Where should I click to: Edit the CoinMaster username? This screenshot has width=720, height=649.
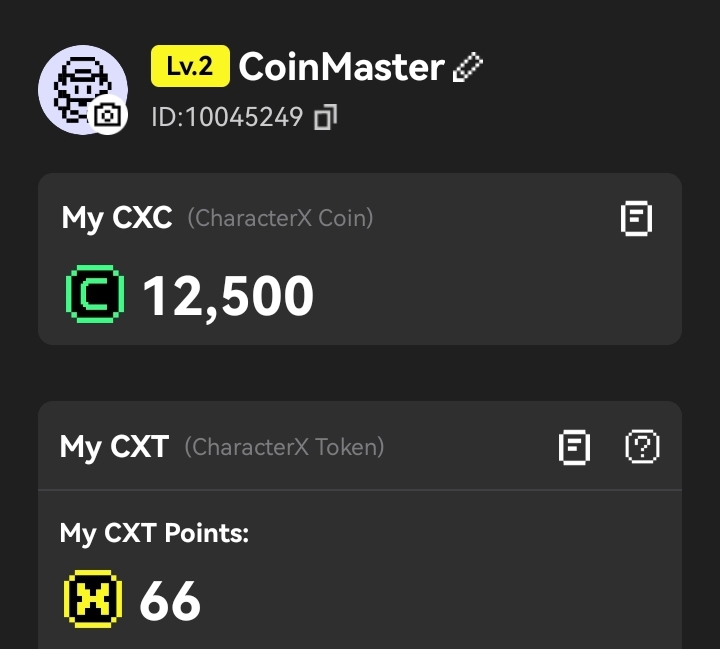point(467,68)
